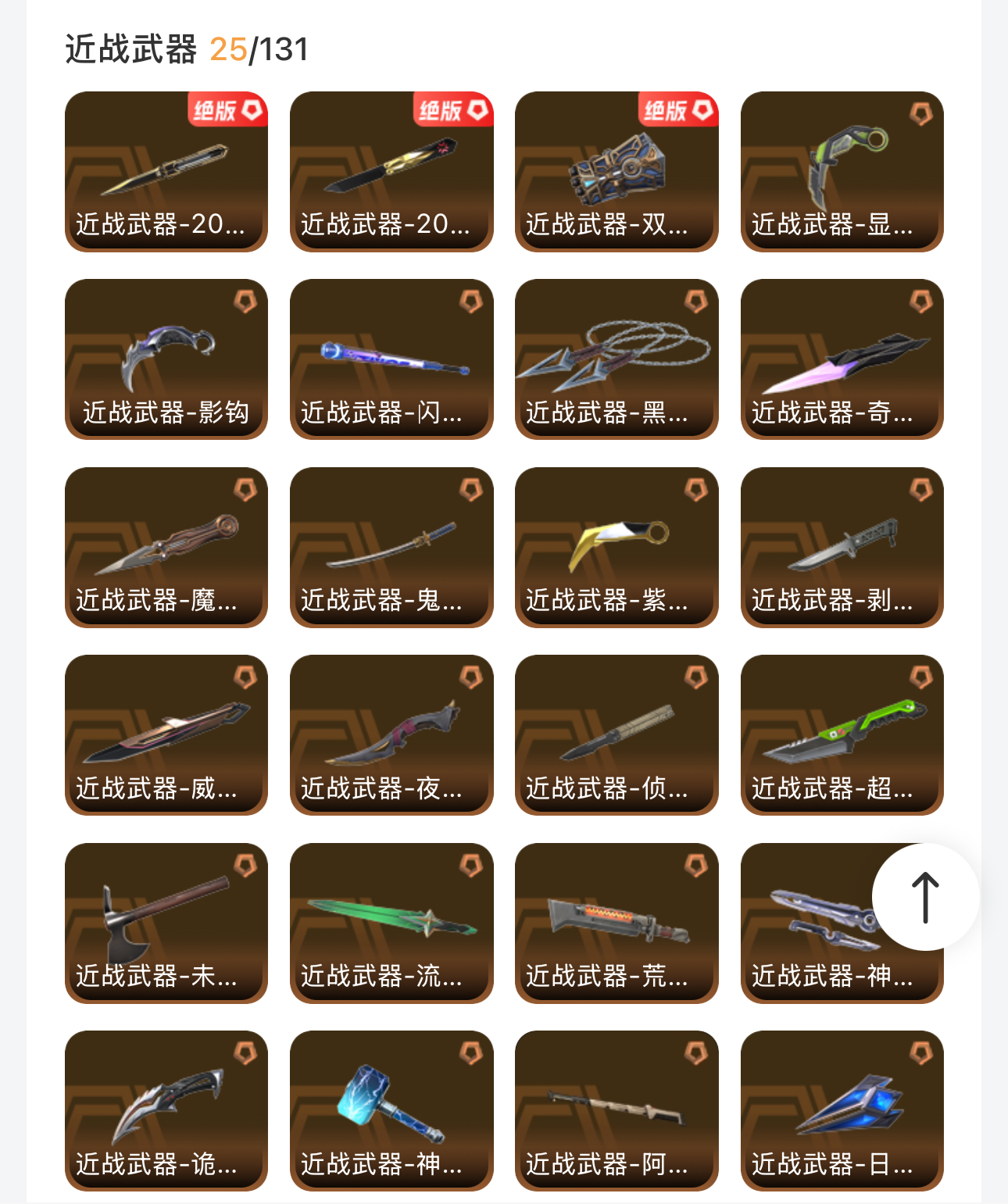Open the 近战武器-荒... weapon tile
The width and height of the screenshot is (1008, 1204).
click(616, 923)
